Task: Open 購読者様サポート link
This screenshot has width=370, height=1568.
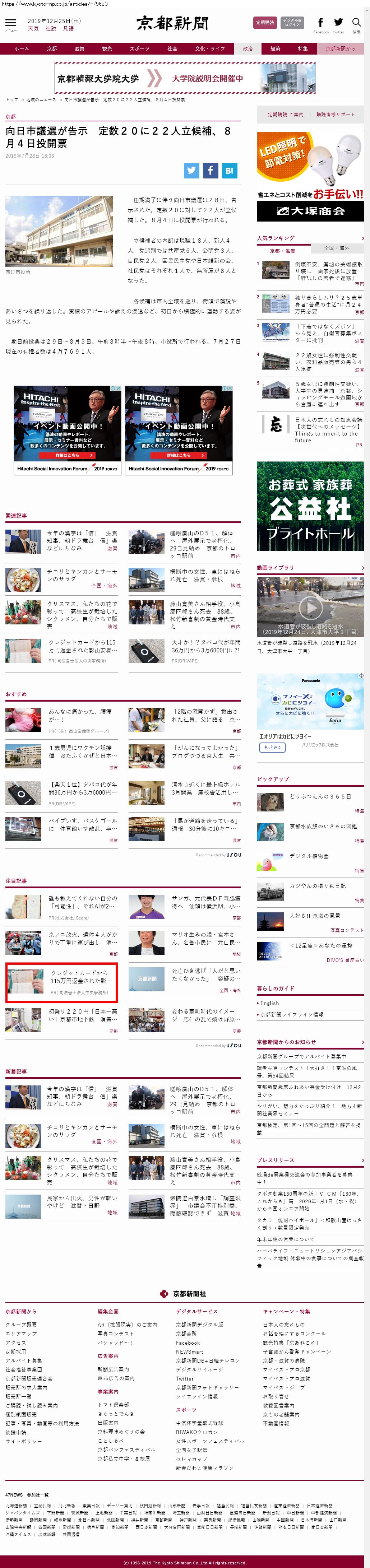Action: 335,115
